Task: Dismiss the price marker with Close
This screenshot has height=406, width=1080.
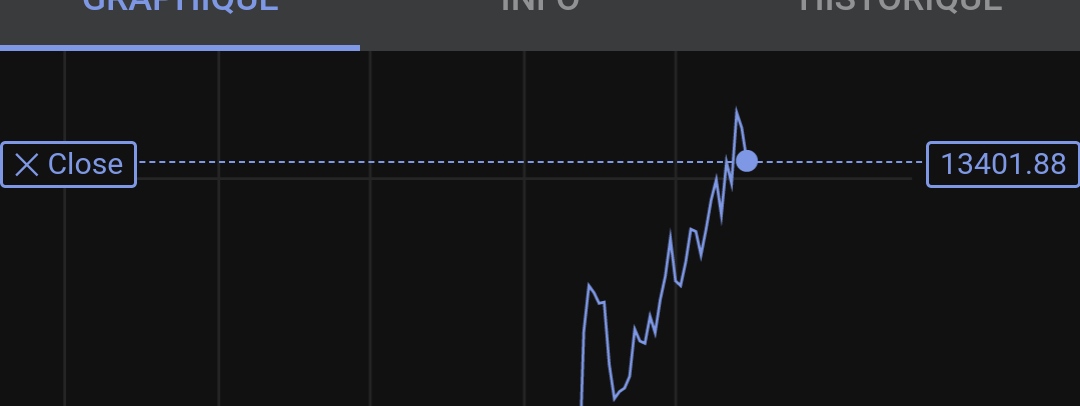Action: pos(69,164)
